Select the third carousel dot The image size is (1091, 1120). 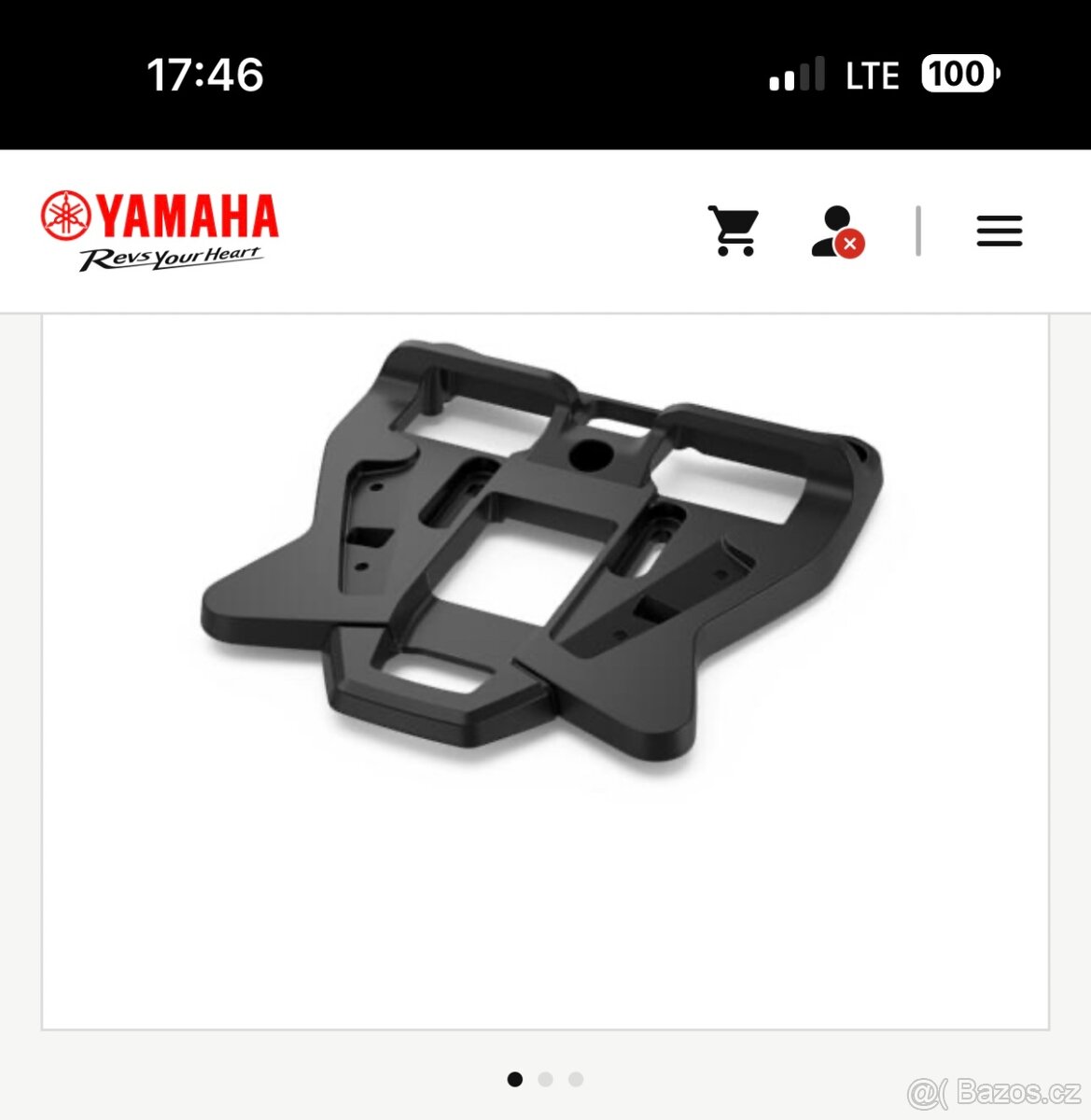[x=576, y=1079]
